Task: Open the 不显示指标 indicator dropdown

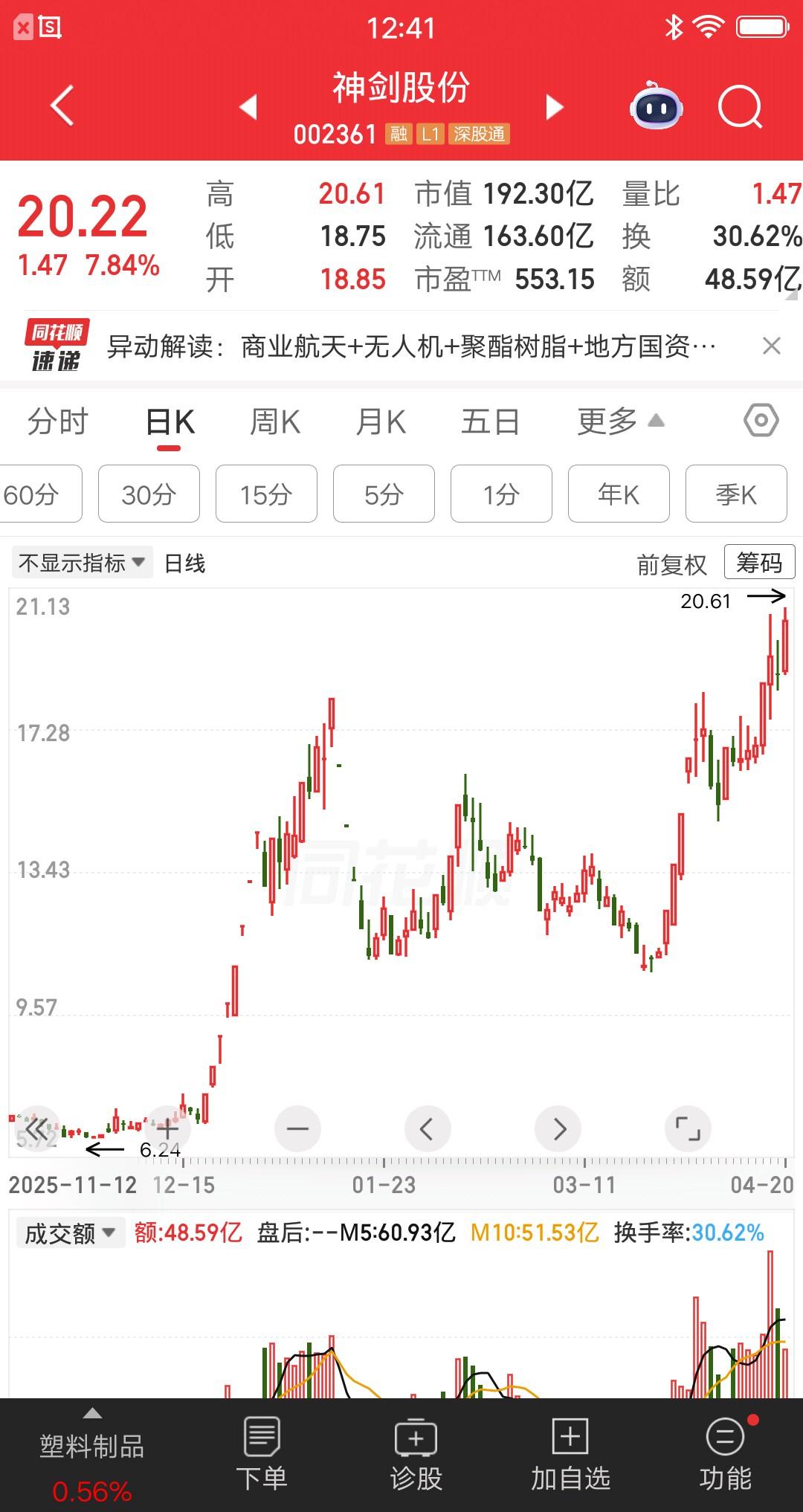Action: [x=80, y=563]
